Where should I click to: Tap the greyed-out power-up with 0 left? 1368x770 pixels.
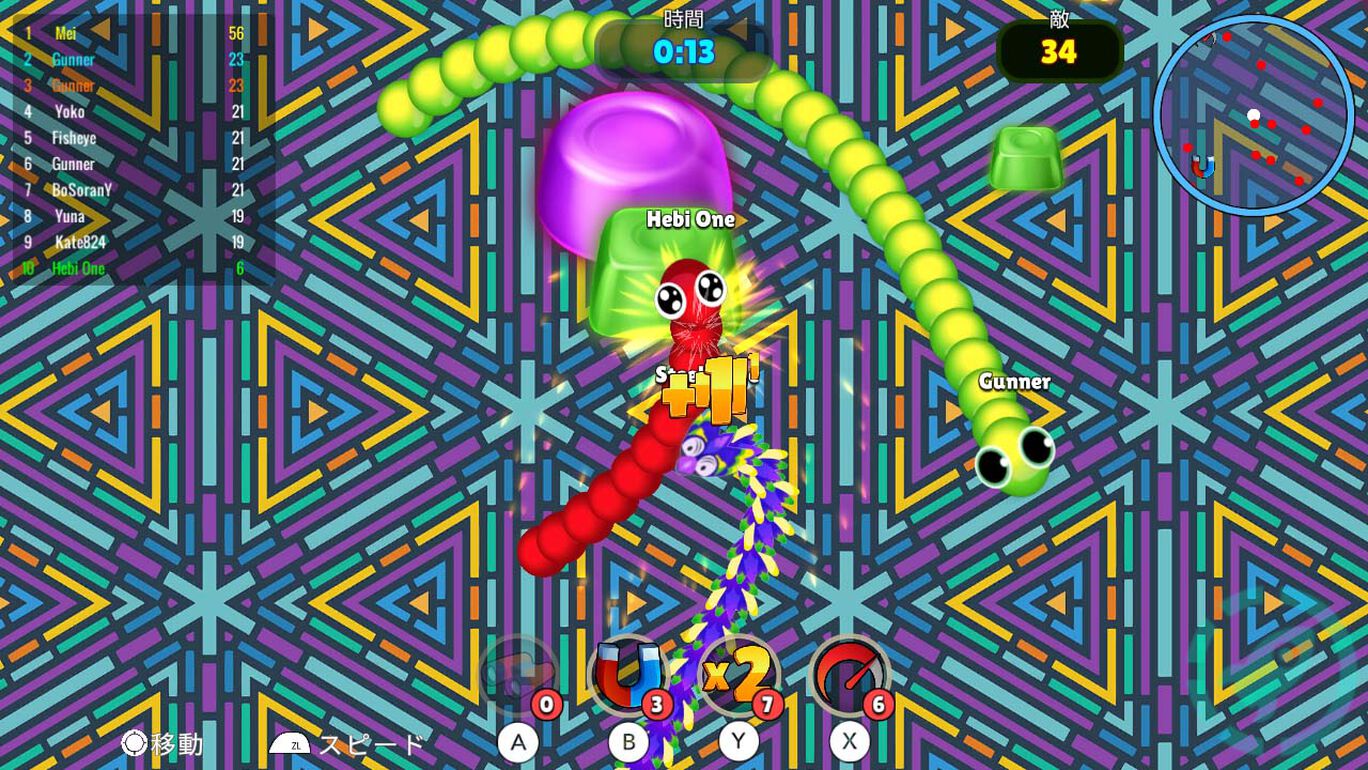tap(518, 675)
